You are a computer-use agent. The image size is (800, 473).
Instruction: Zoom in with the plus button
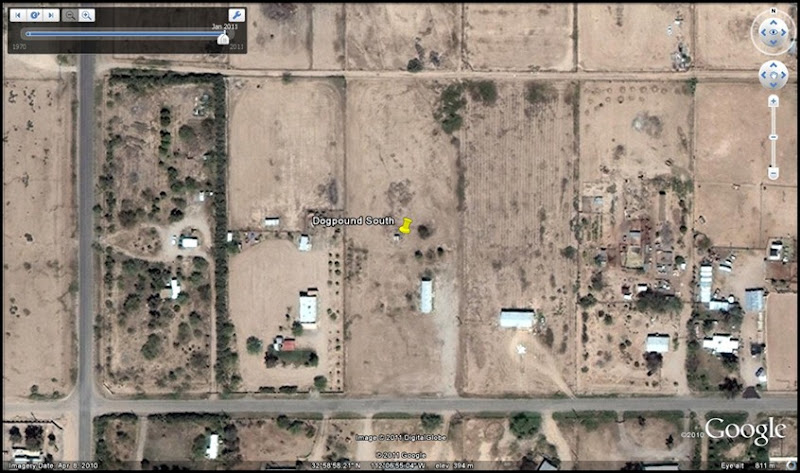(773, 102)
